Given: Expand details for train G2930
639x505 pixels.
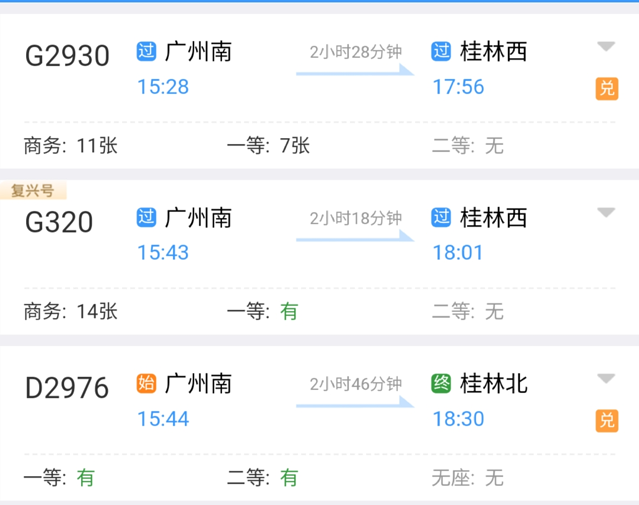Looking at the screenshot, I should 605,47.
